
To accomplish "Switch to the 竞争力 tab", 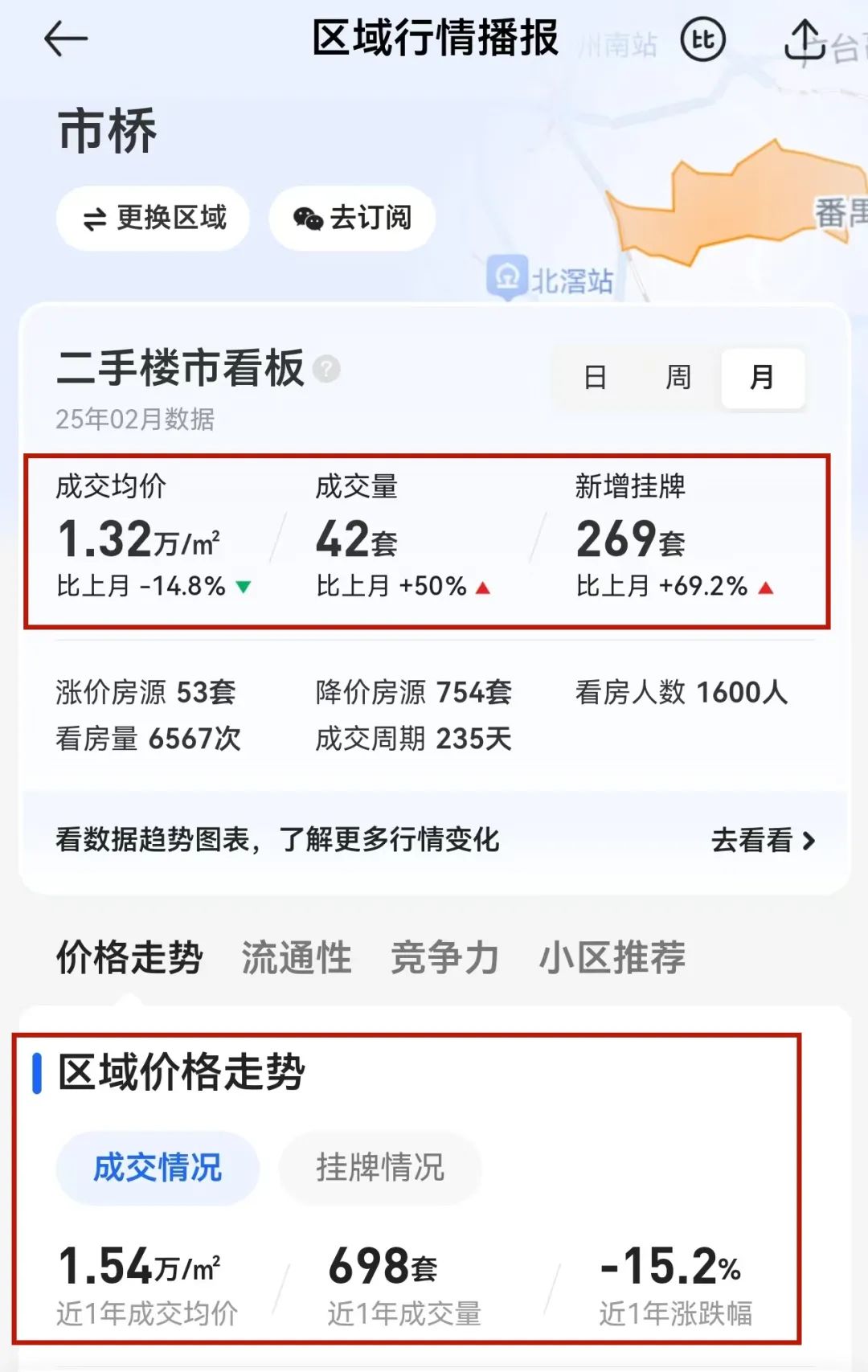I will [444, 957].
